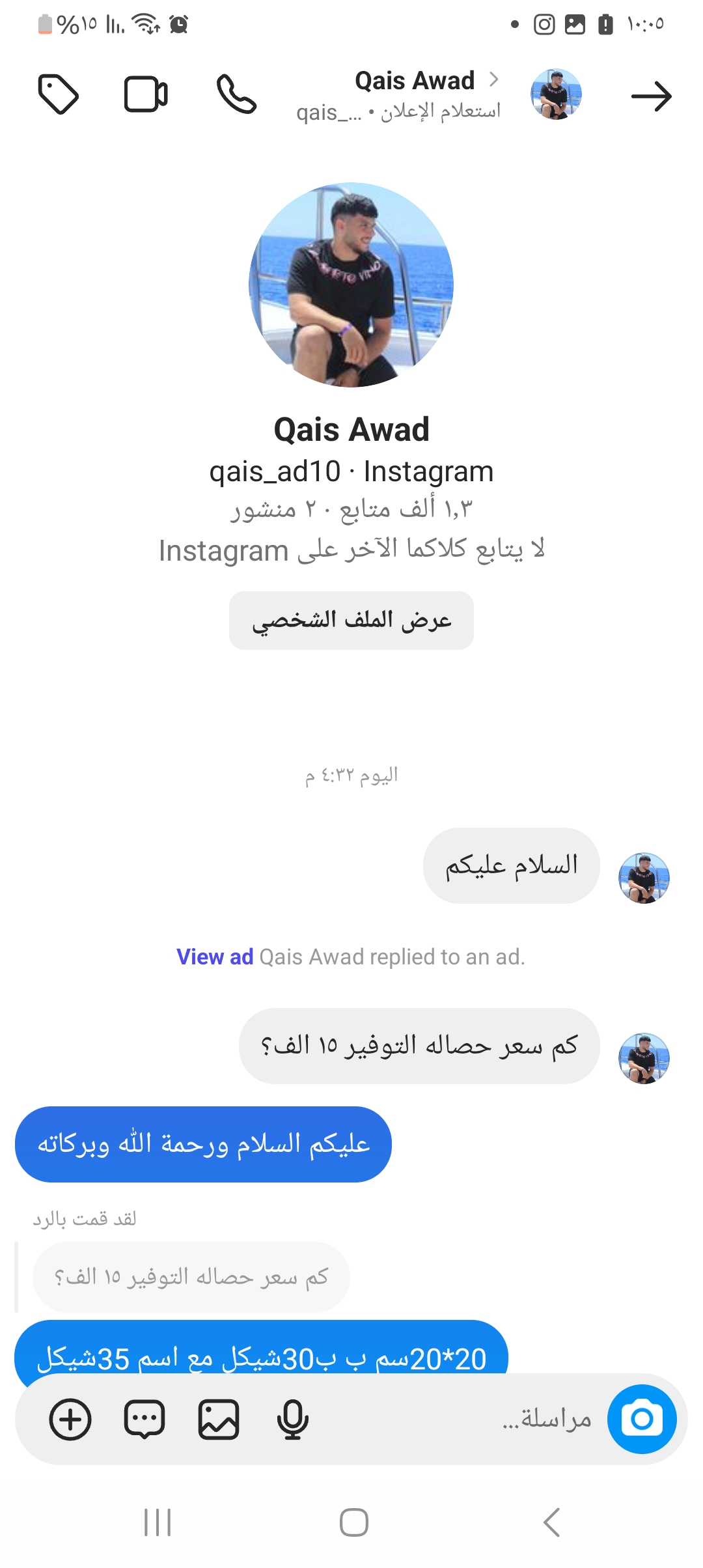This screenshot has height=1568, width=703.
Task: Open the camera from the message bar
Action: click(642, 1419)
